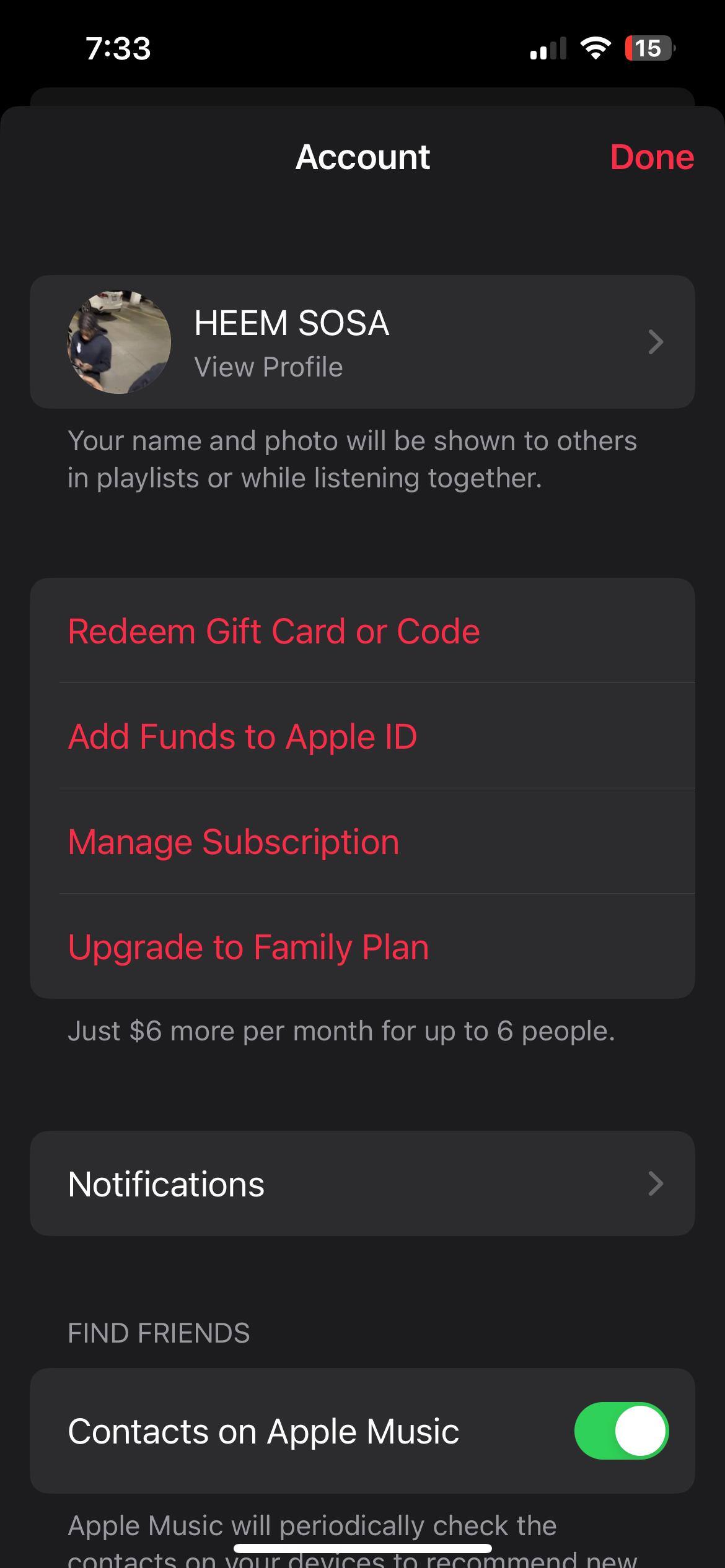Tap the FIND FRIENDS section header
The height and width of the screenshot is (1568, 725).
tap(157, 1333)
